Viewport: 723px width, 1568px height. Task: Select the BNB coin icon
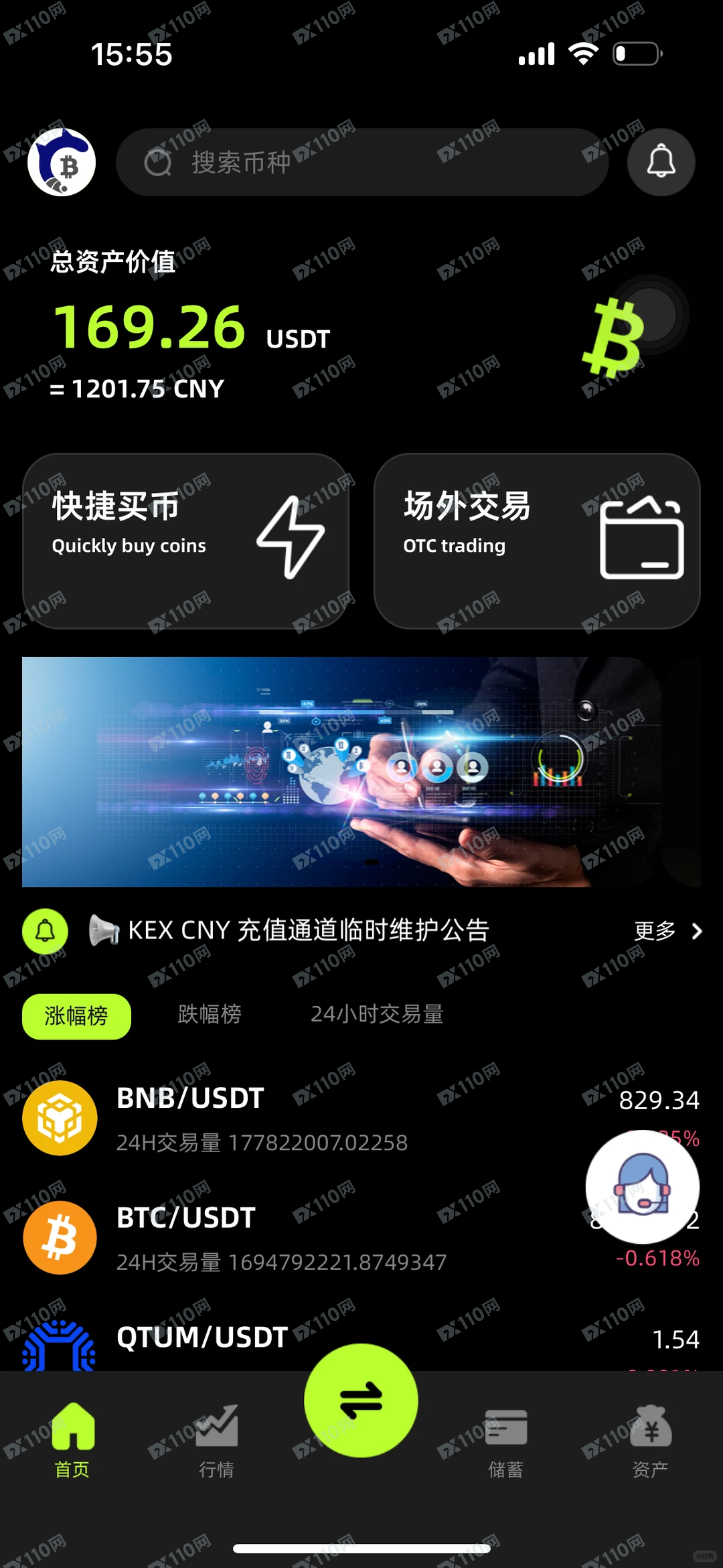60,1117
